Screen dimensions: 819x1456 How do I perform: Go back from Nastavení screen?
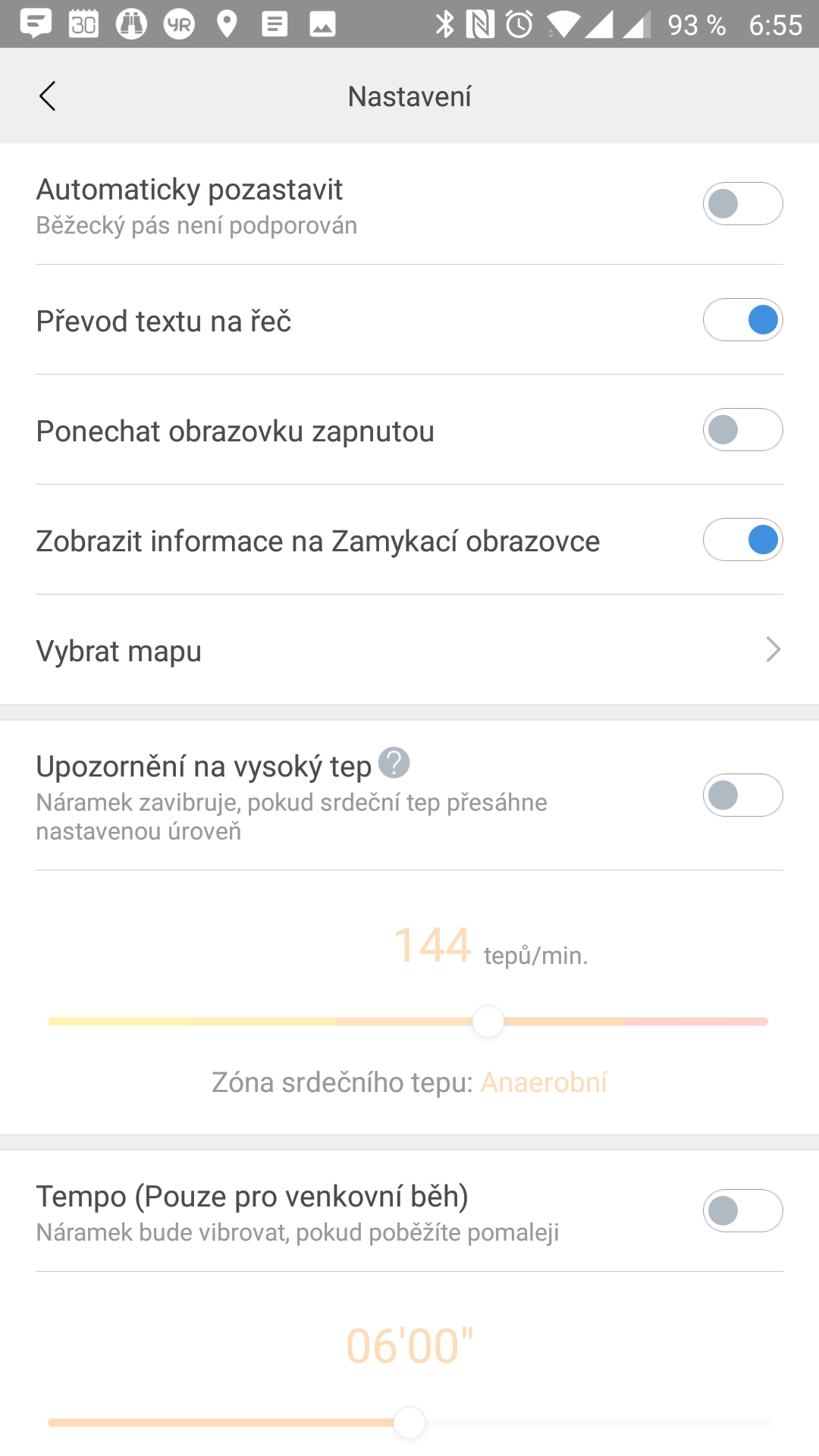pos(47,96)
